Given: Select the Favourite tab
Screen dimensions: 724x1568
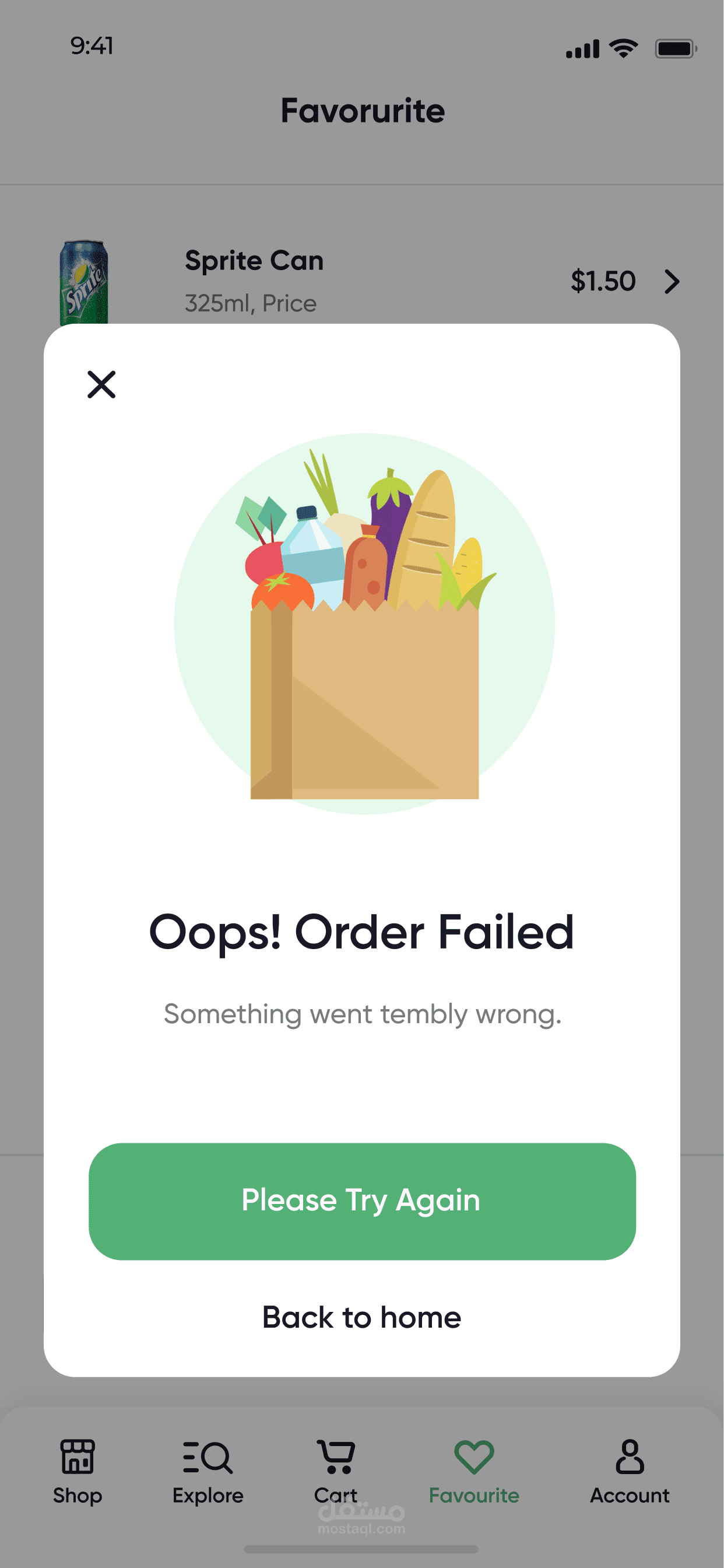Looking at the screenshot, I should click(473, 1471).
